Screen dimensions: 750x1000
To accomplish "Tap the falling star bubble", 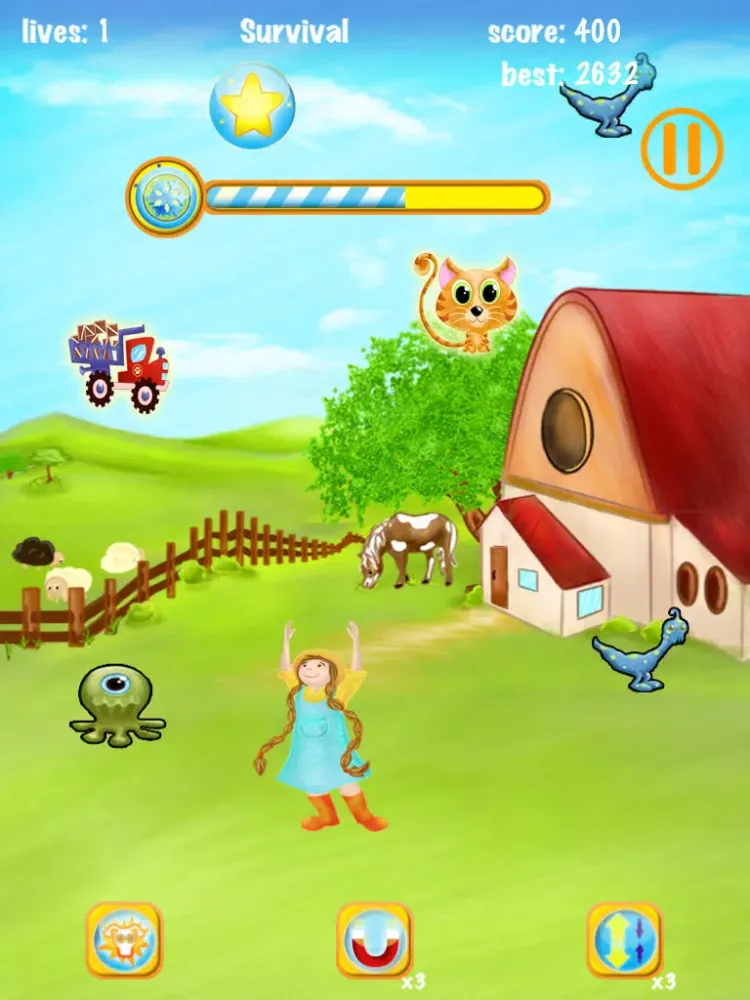I will point(253,106).
